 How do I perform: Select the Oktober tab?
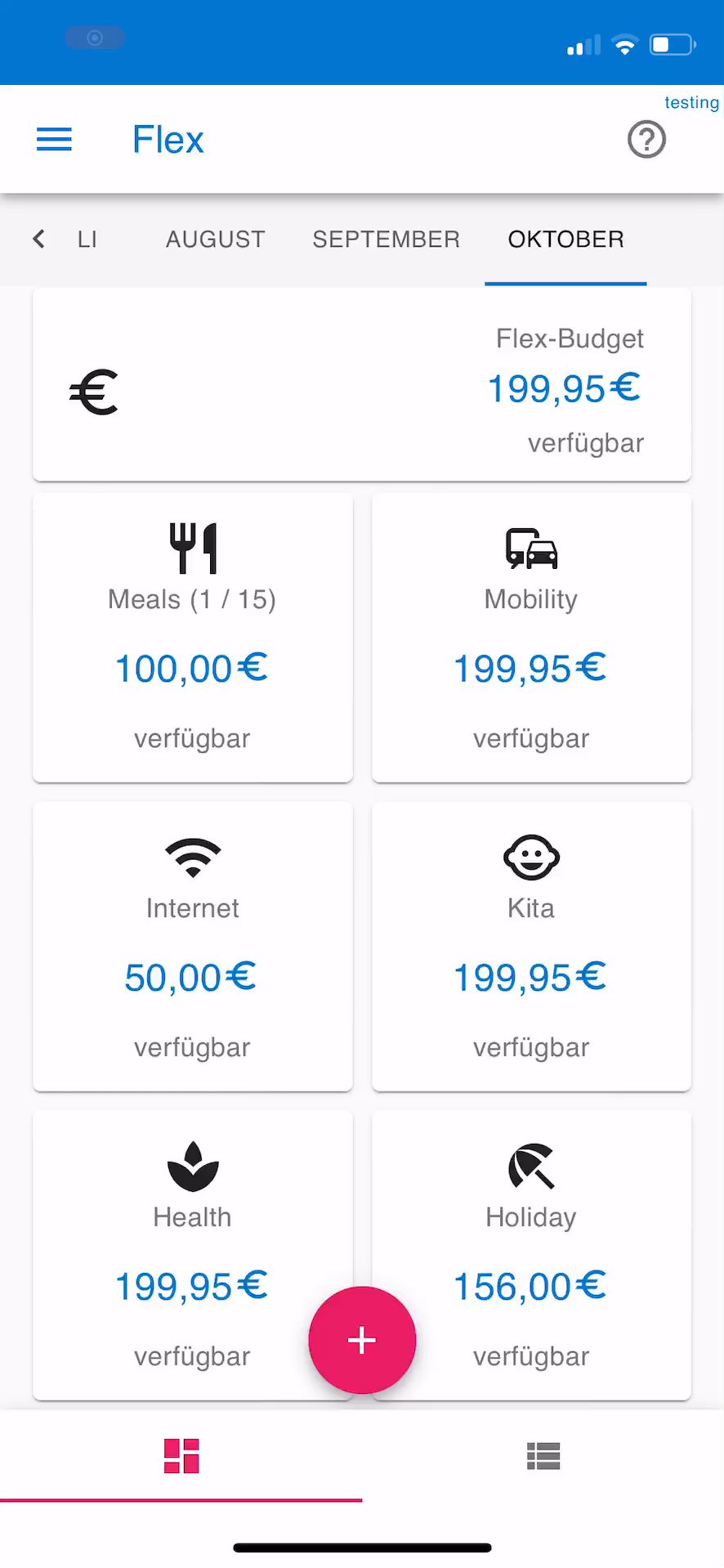point(565,239)
